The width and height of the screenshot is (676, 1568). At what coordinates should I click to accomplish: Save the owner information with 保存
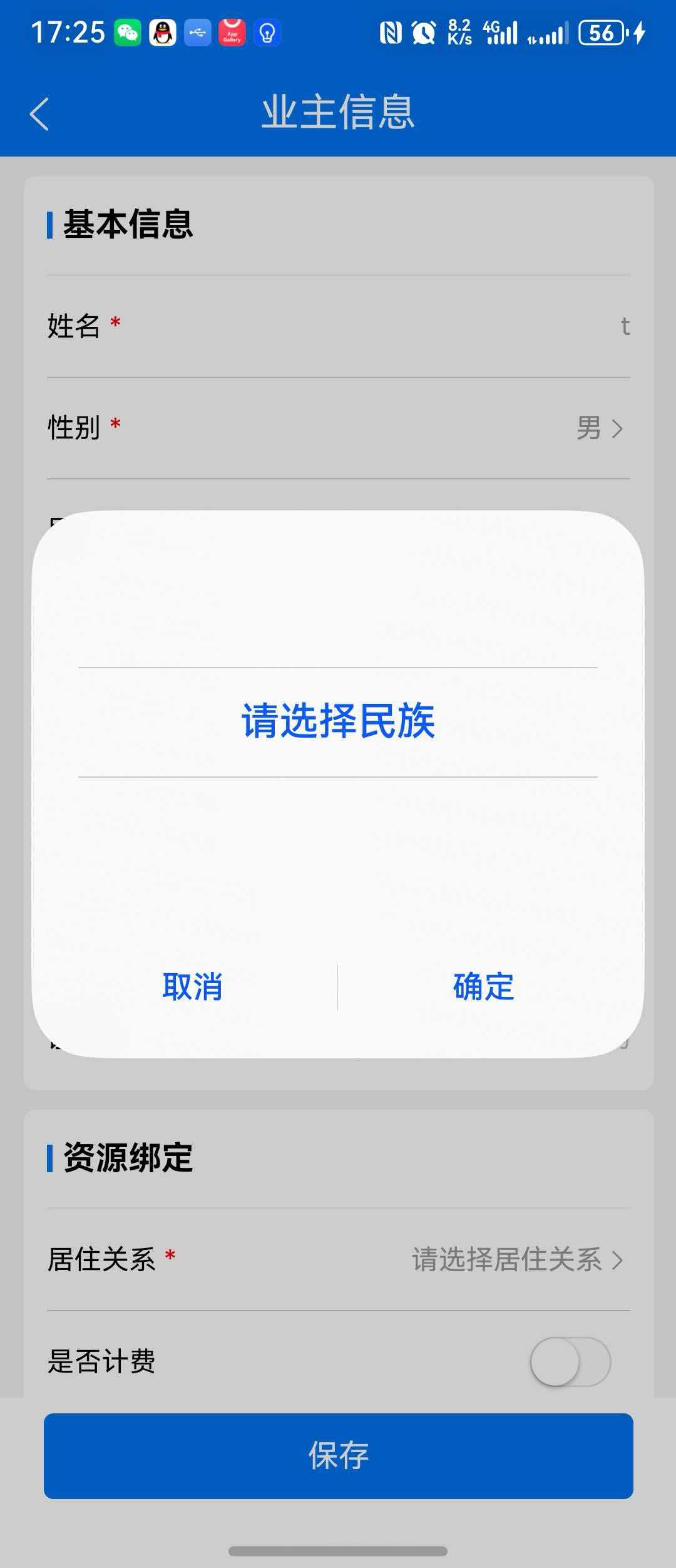pyautogui.click(x=338, y=1455)
